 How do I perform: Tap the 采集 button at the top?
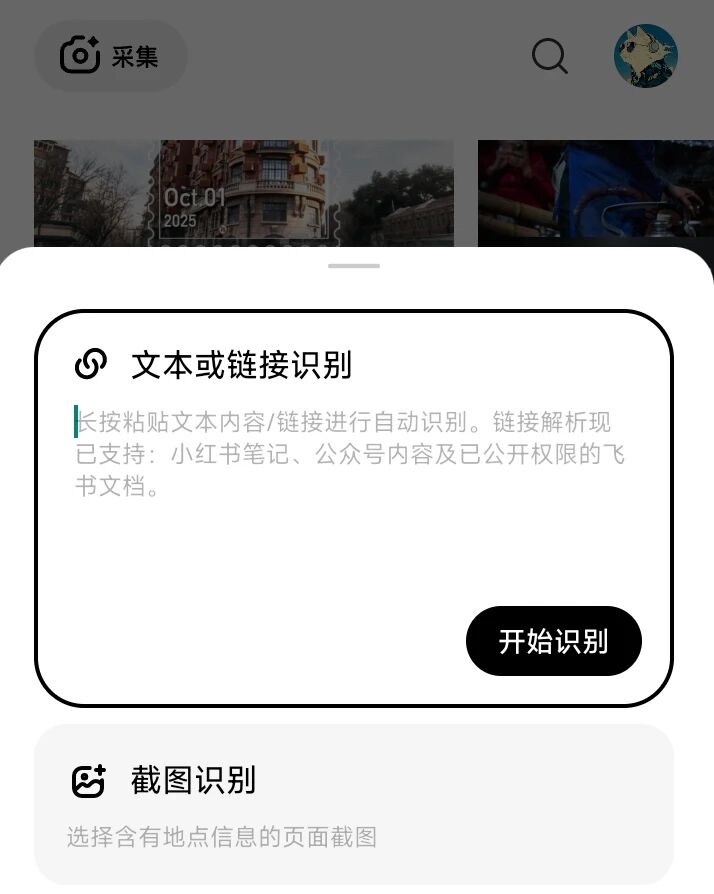111,56
